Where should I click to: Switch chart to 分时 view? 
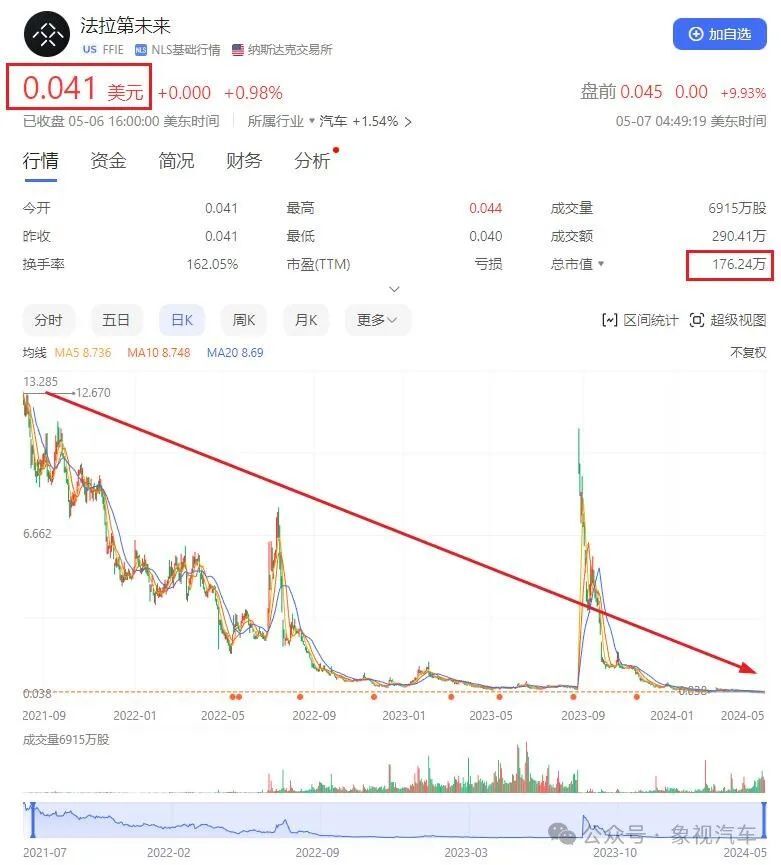pyautogui.click(x=48, y=320)
